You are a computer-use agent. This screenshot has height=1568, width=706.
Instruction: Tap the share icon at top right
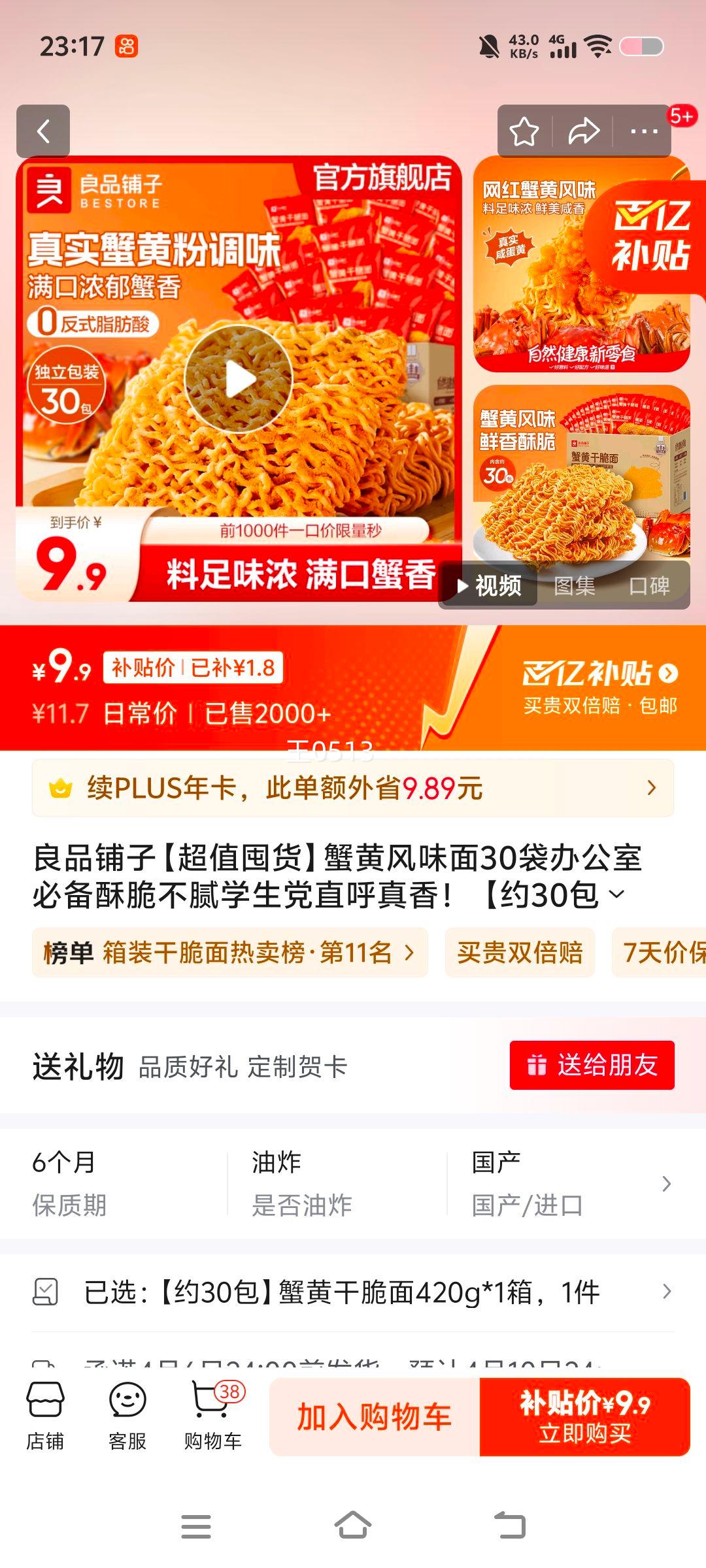583,131
